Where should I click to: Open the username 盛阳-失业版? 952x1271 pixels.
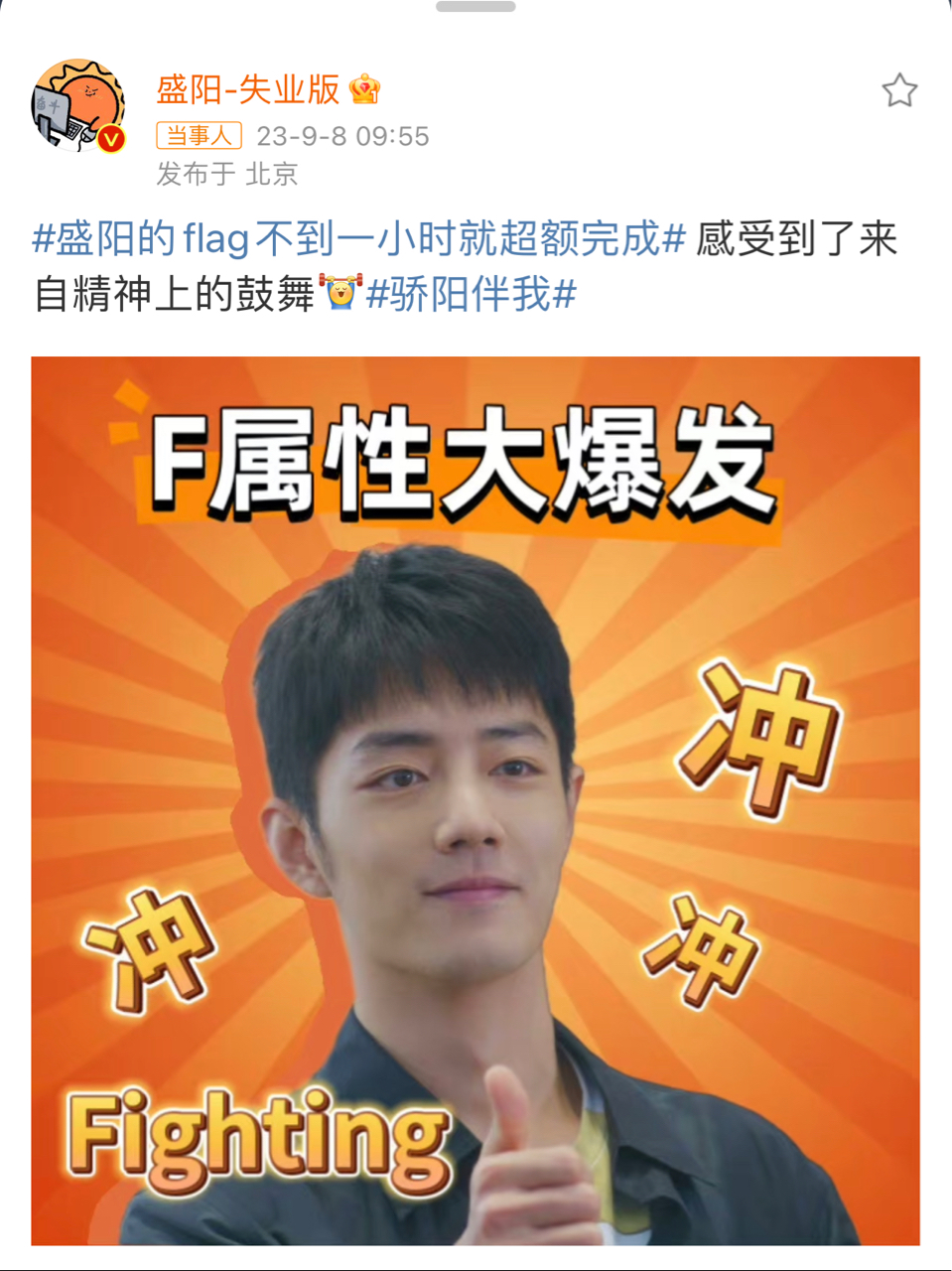248,89
